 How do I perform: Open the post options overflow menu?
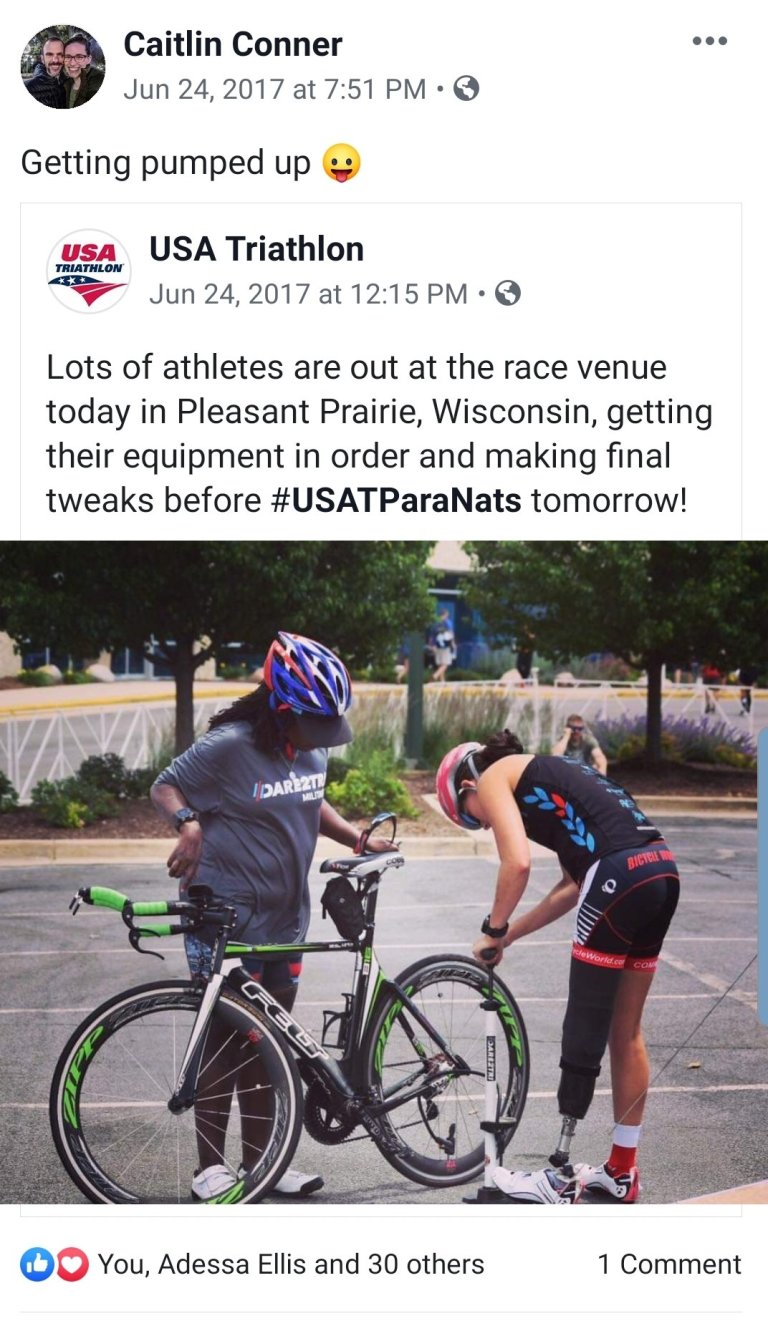point(709,41)
